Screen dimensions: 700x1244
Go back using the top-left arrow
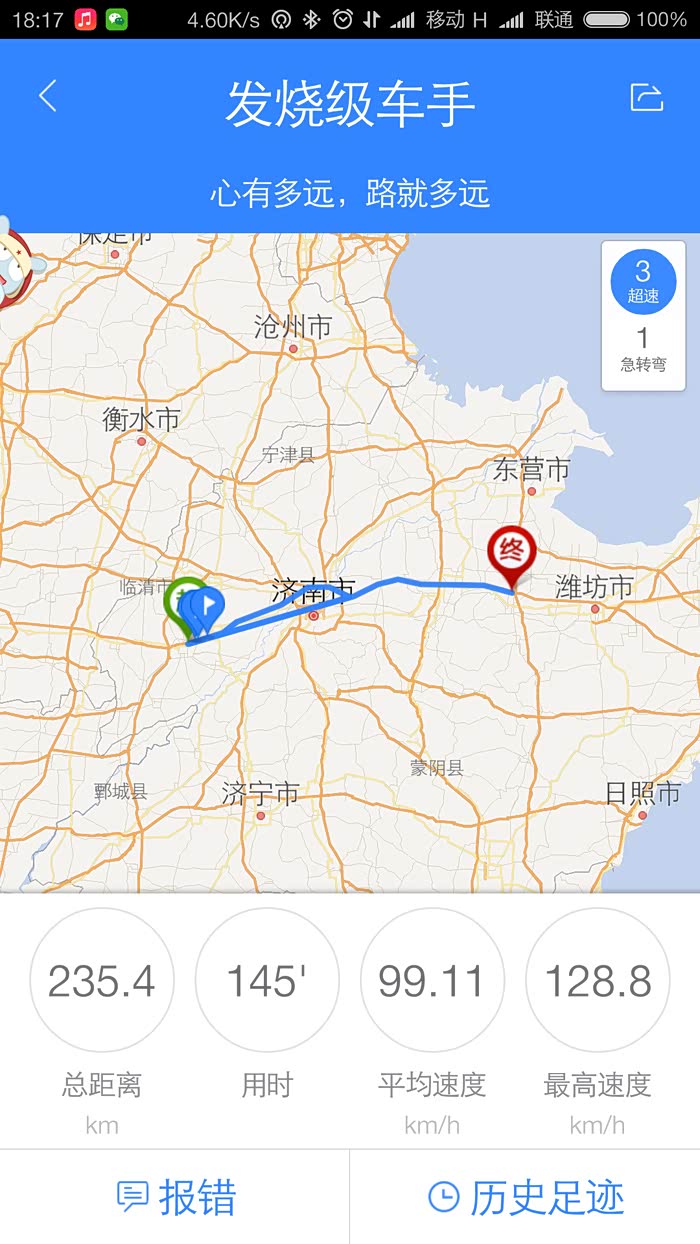[47, 97]
